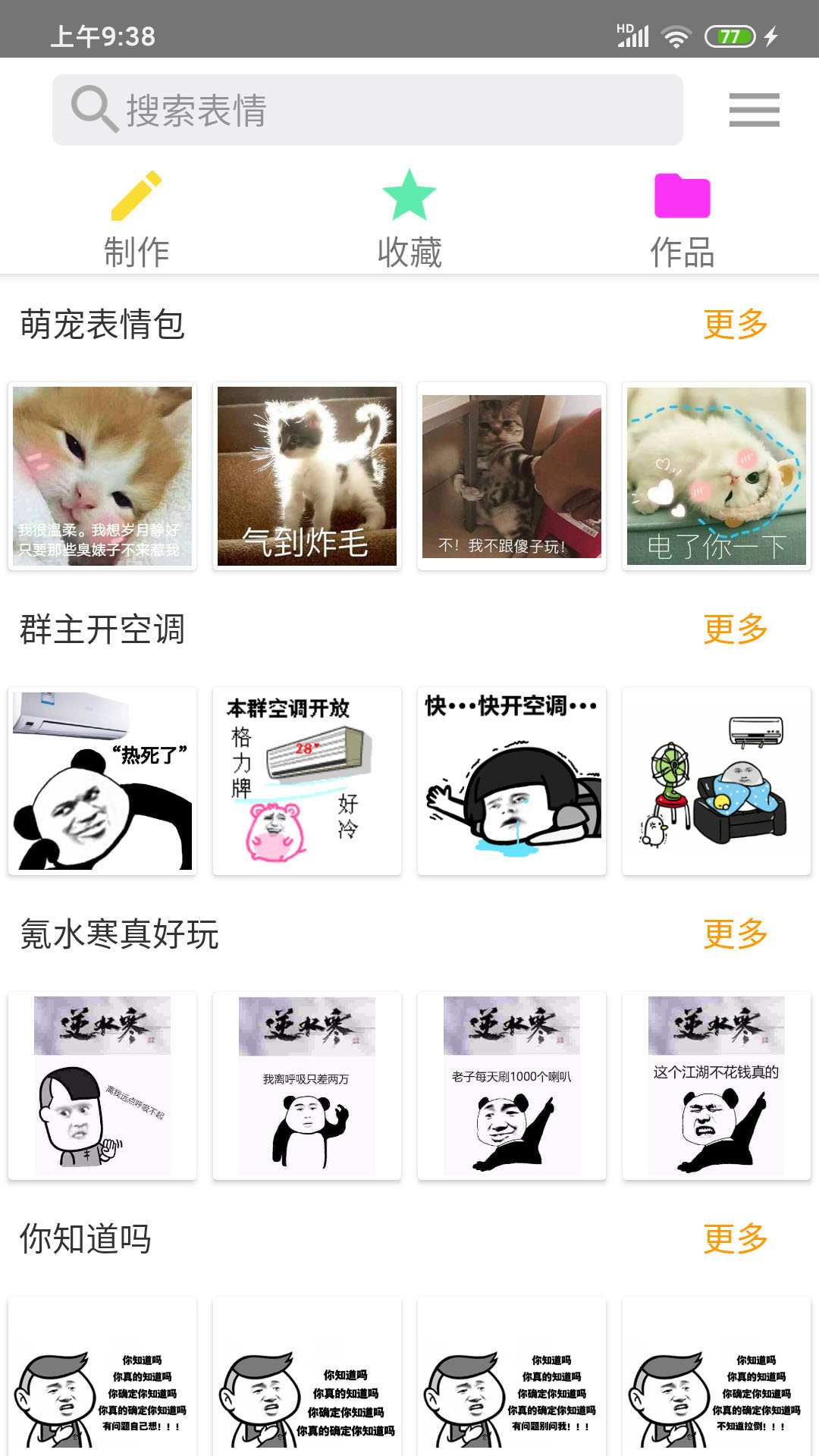Open 更多 for 群主开空调 section
The image size is (819, 1456).
pos(735,629)
